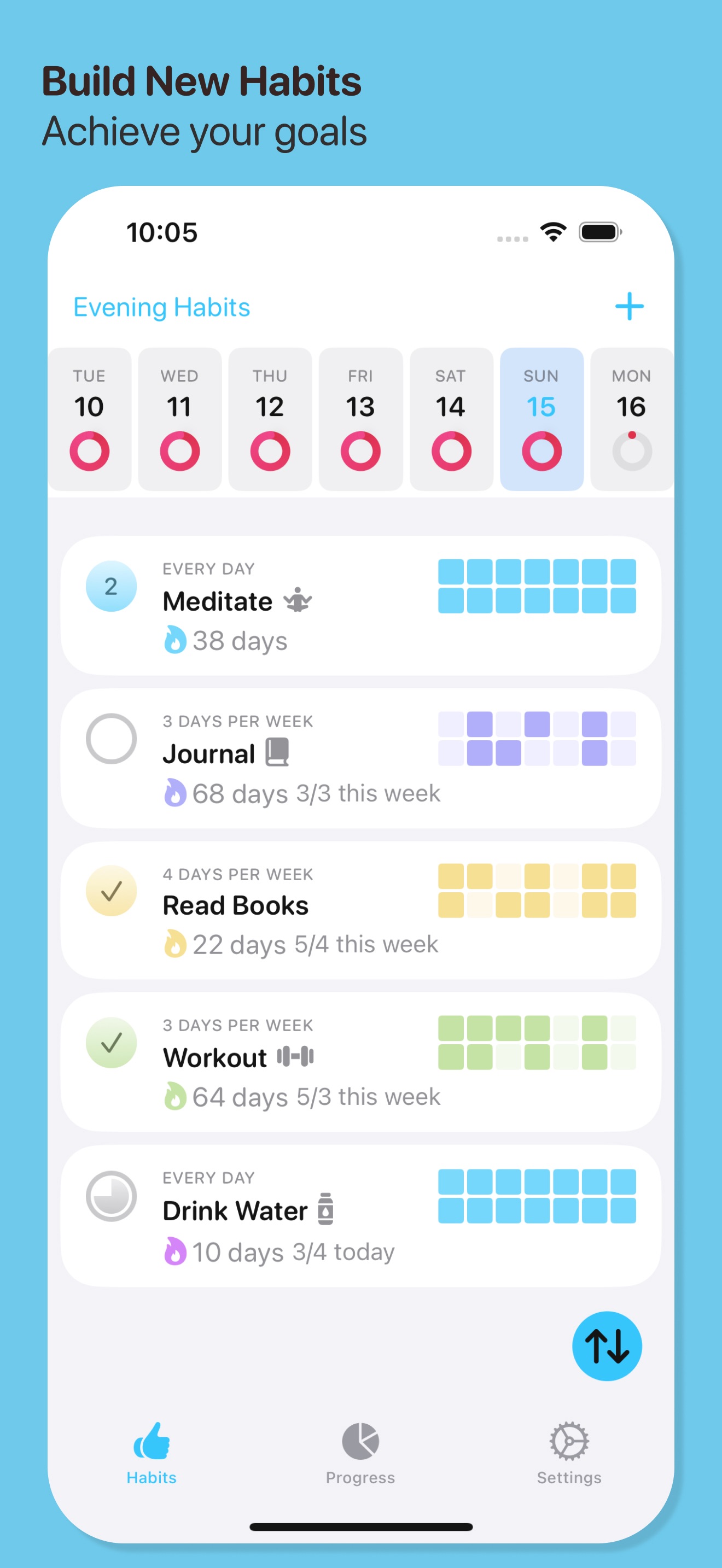
Task: Toggle off the Workout checkmark
Action: click(112, 1043)
